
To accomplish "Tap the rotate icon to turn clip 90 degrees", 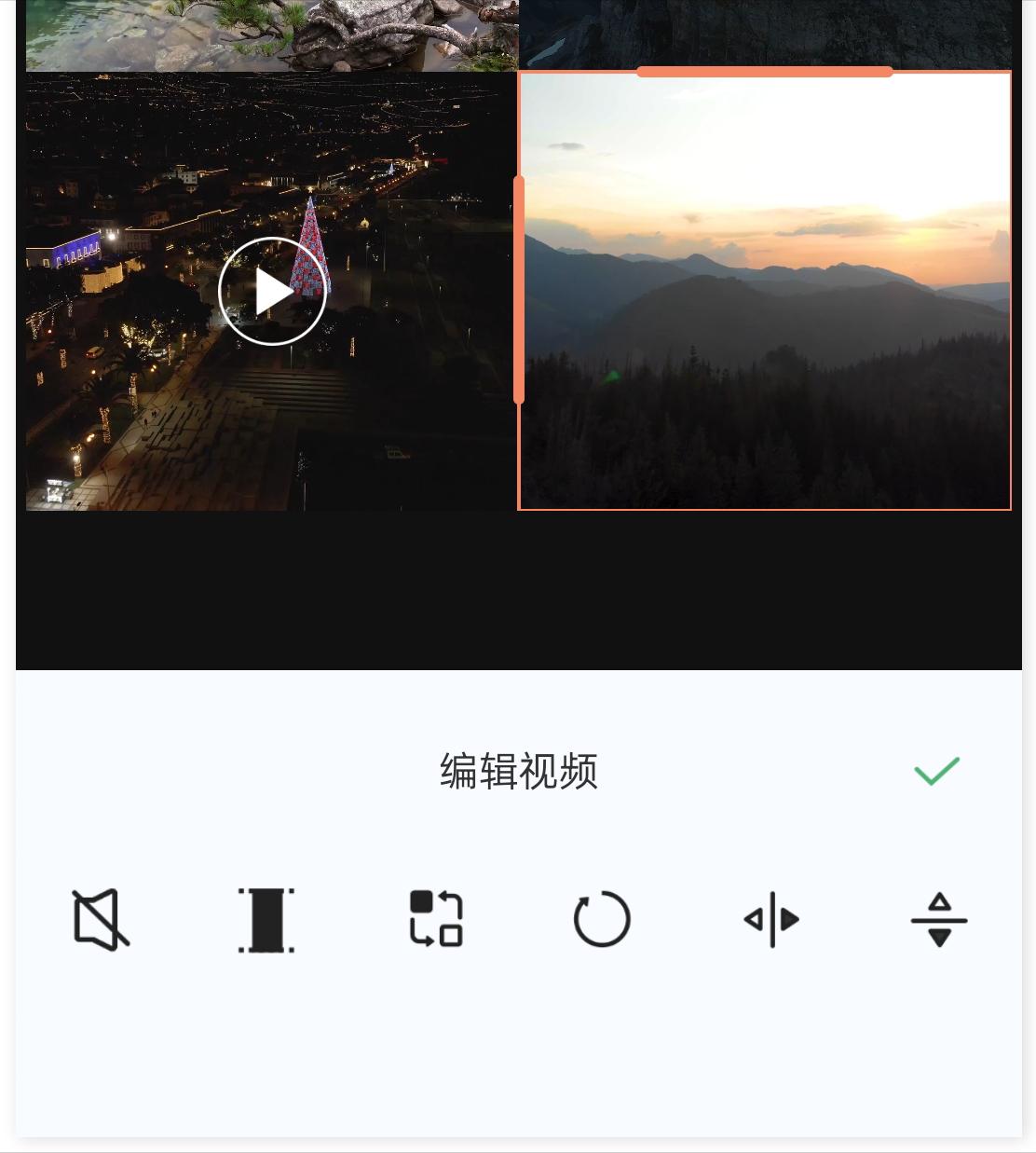I will tap(602, 919).
